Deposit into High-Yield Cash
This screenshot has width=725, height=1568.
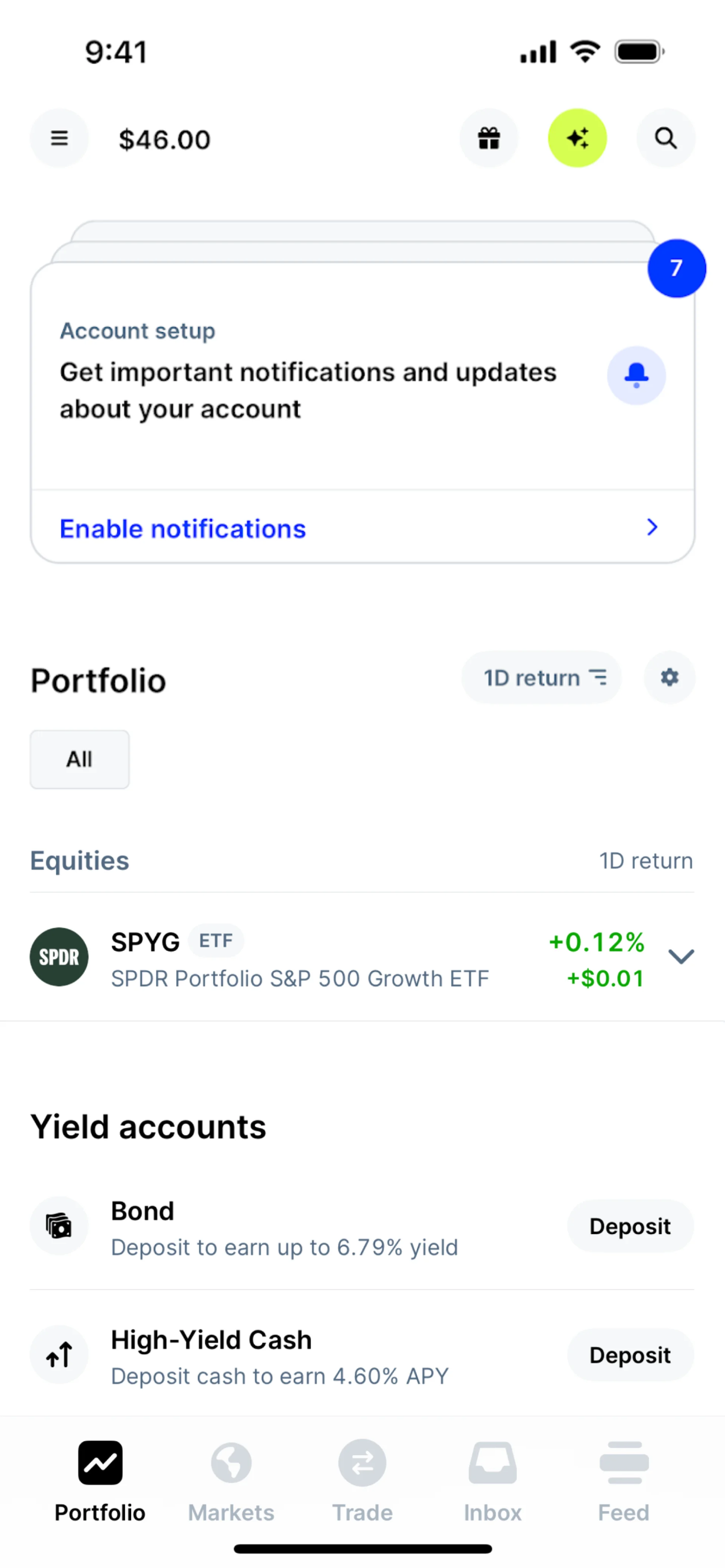629,1355
